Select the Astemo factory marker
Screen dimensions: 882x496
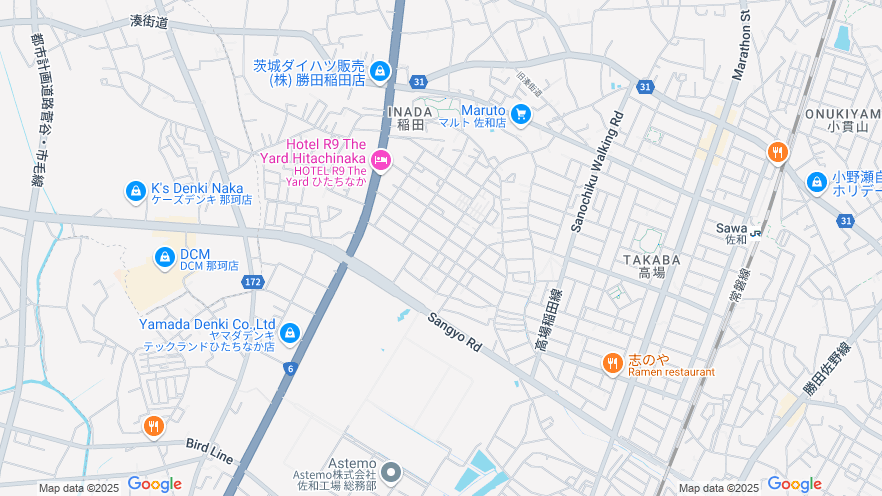click(x=391, y=471)
